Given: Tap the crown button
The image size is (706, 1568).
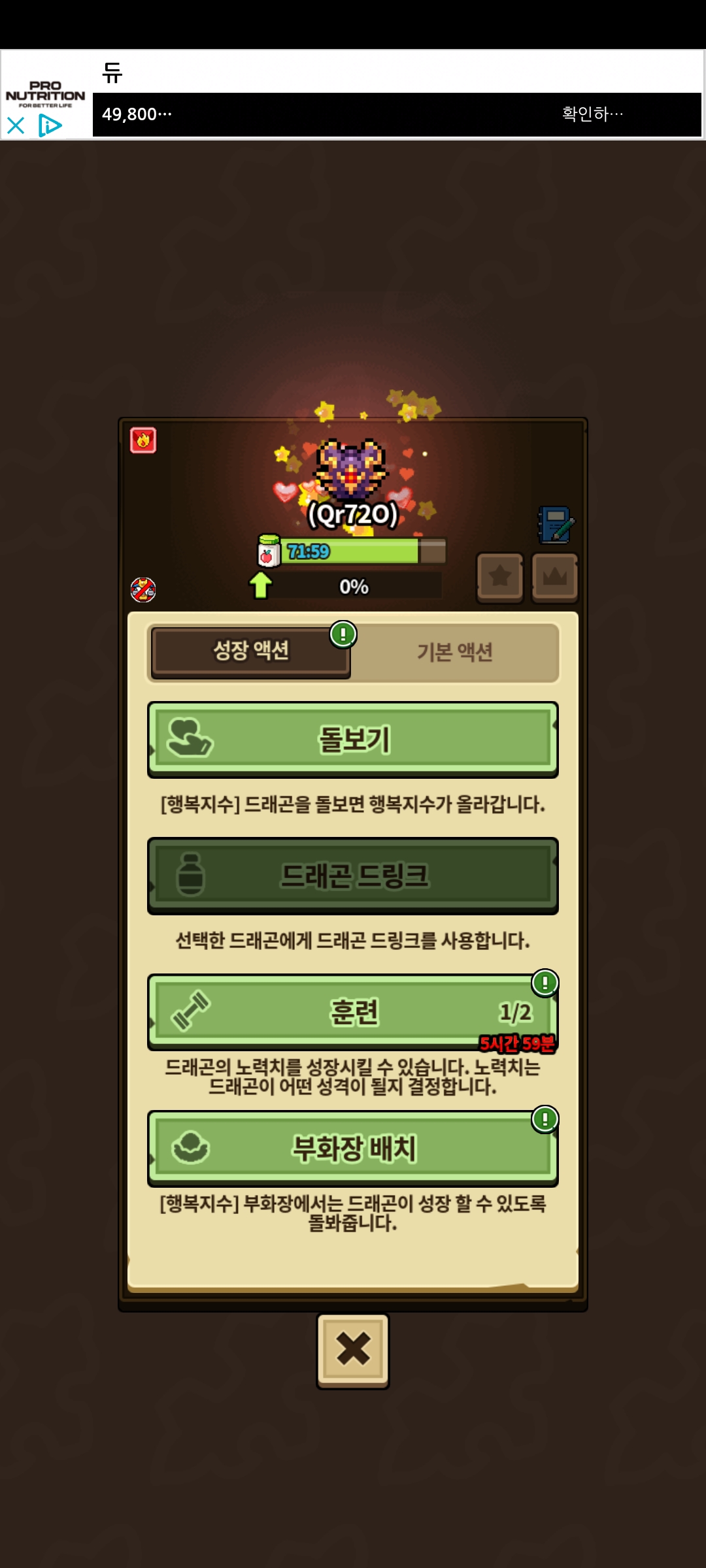Looking at the screenshot, I should [555, 577].
